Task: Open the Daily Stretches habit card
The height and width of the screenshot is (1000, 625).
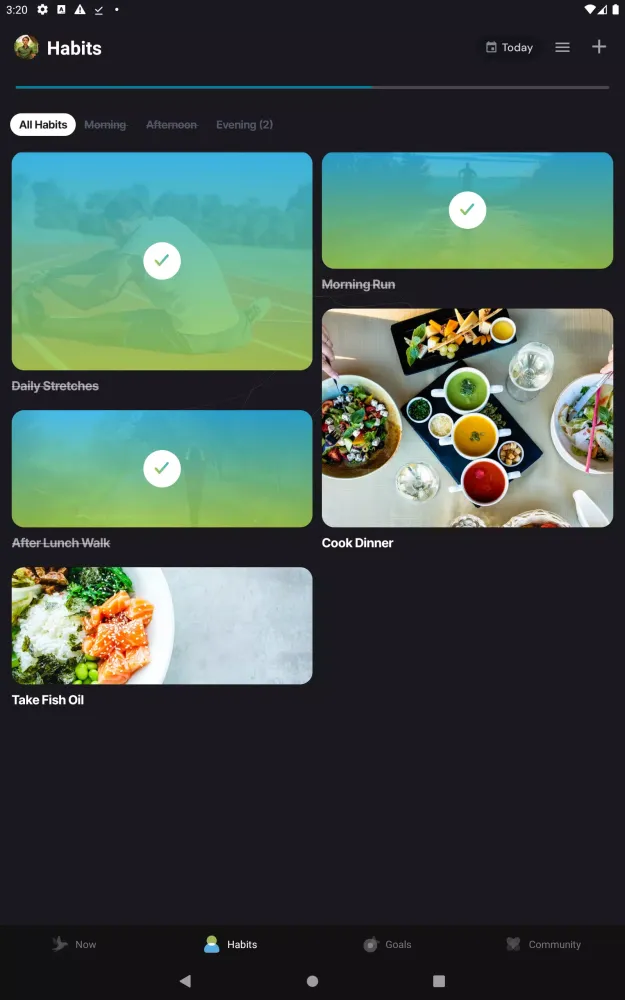Action: click(x=162, y=261)
